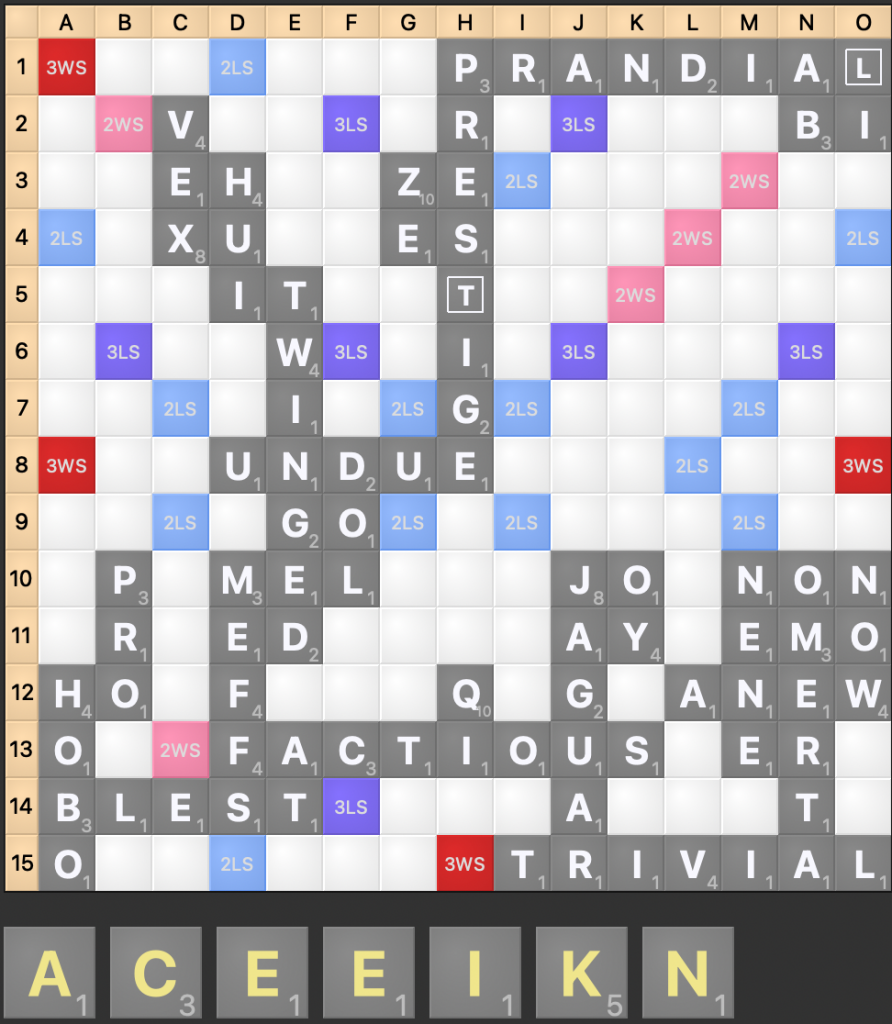Tap the 3LS square at F2
The image size is (892, 1024).
pos(351,125)
